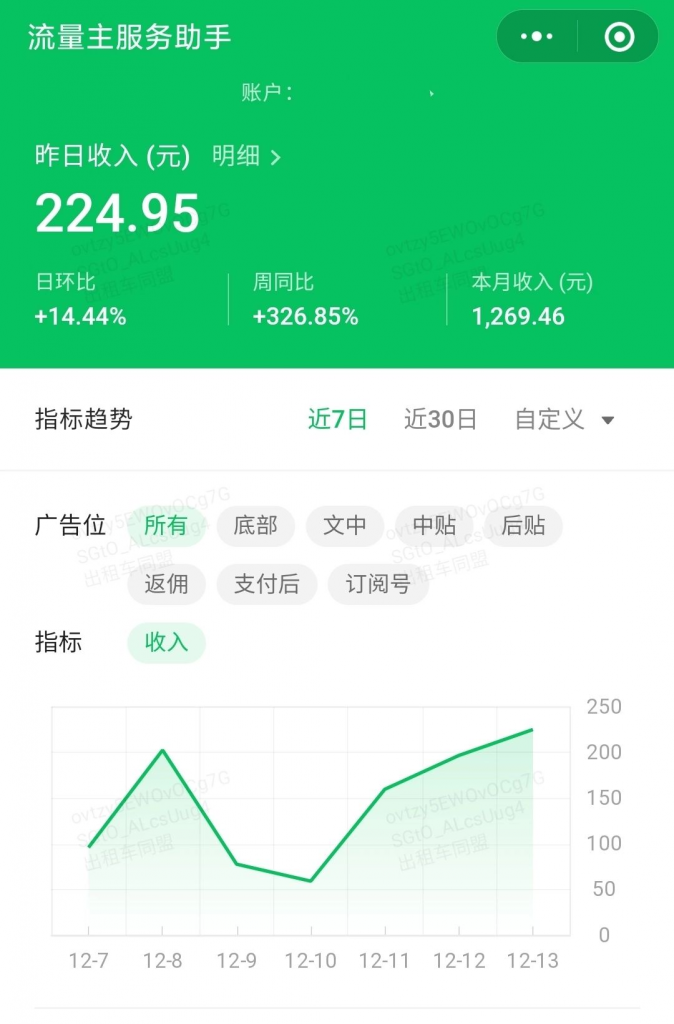Select the 收入 metric chip
The height and width of the screenshot is (1024, 674).
pyautogui.click(x=166, y=642)
